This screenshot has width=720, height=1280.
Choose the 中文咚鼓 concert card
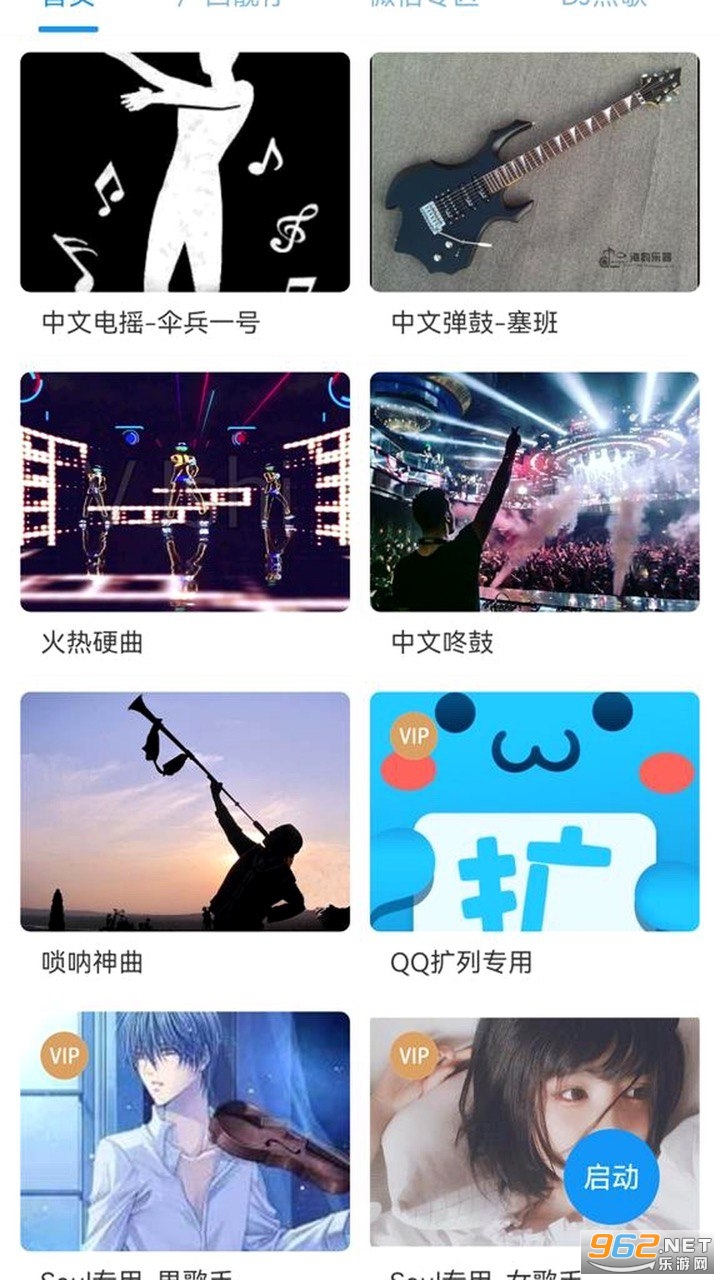(534, 492)
